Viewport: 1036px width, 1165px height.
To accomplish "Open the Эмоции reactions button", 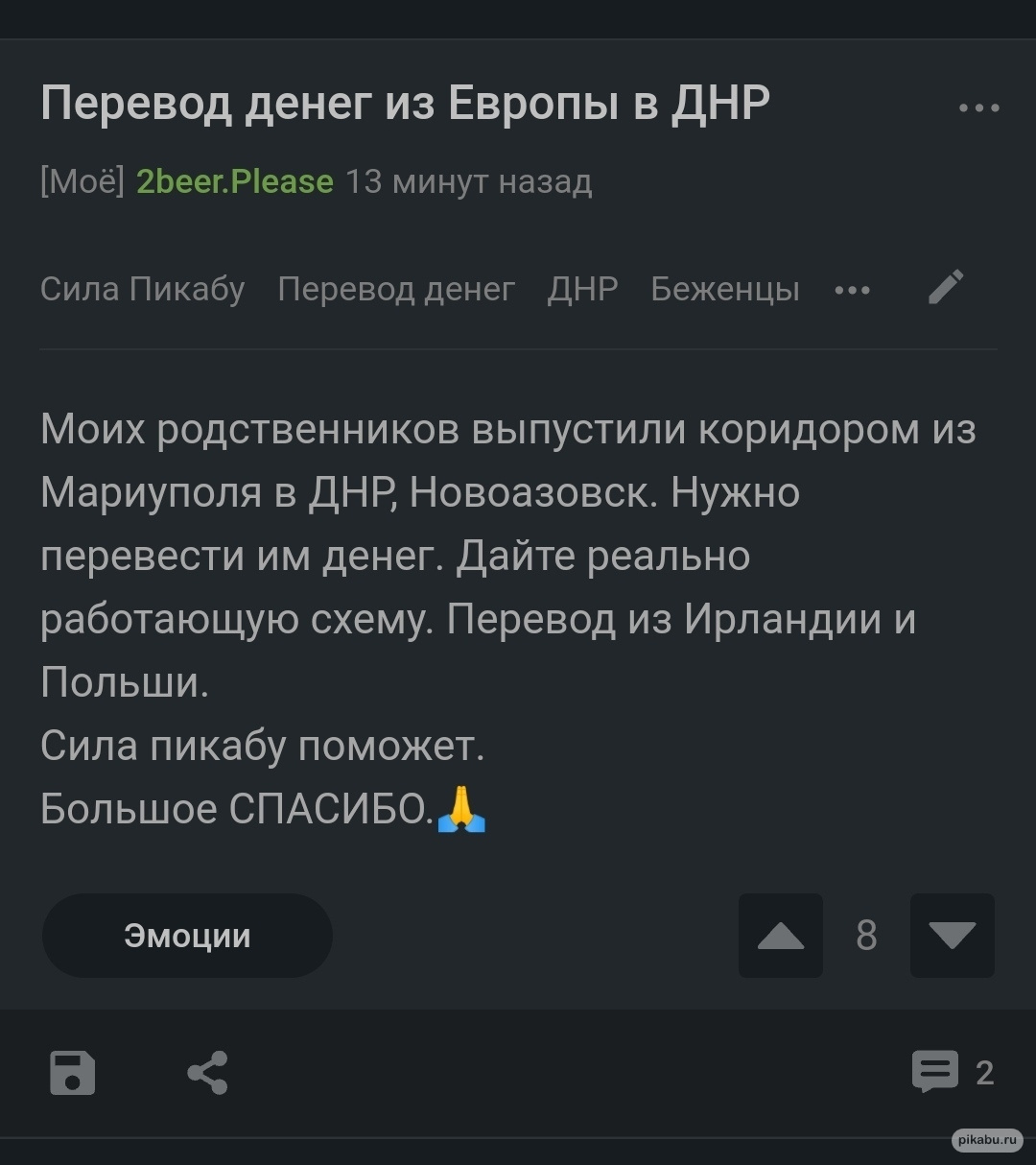I will (187, 936).
